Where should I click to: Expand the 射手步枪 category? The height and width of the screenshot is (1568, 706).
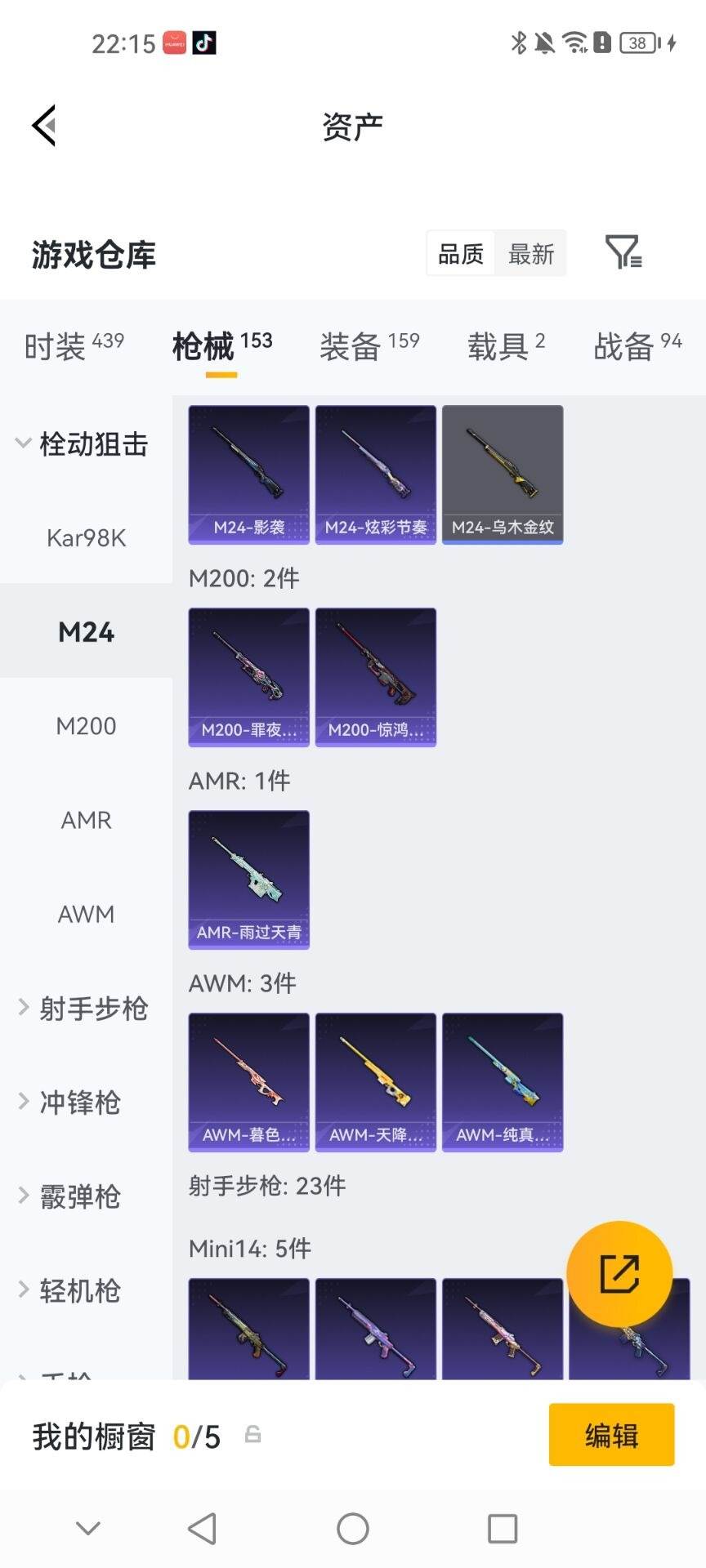click(x=83, y=1009)
